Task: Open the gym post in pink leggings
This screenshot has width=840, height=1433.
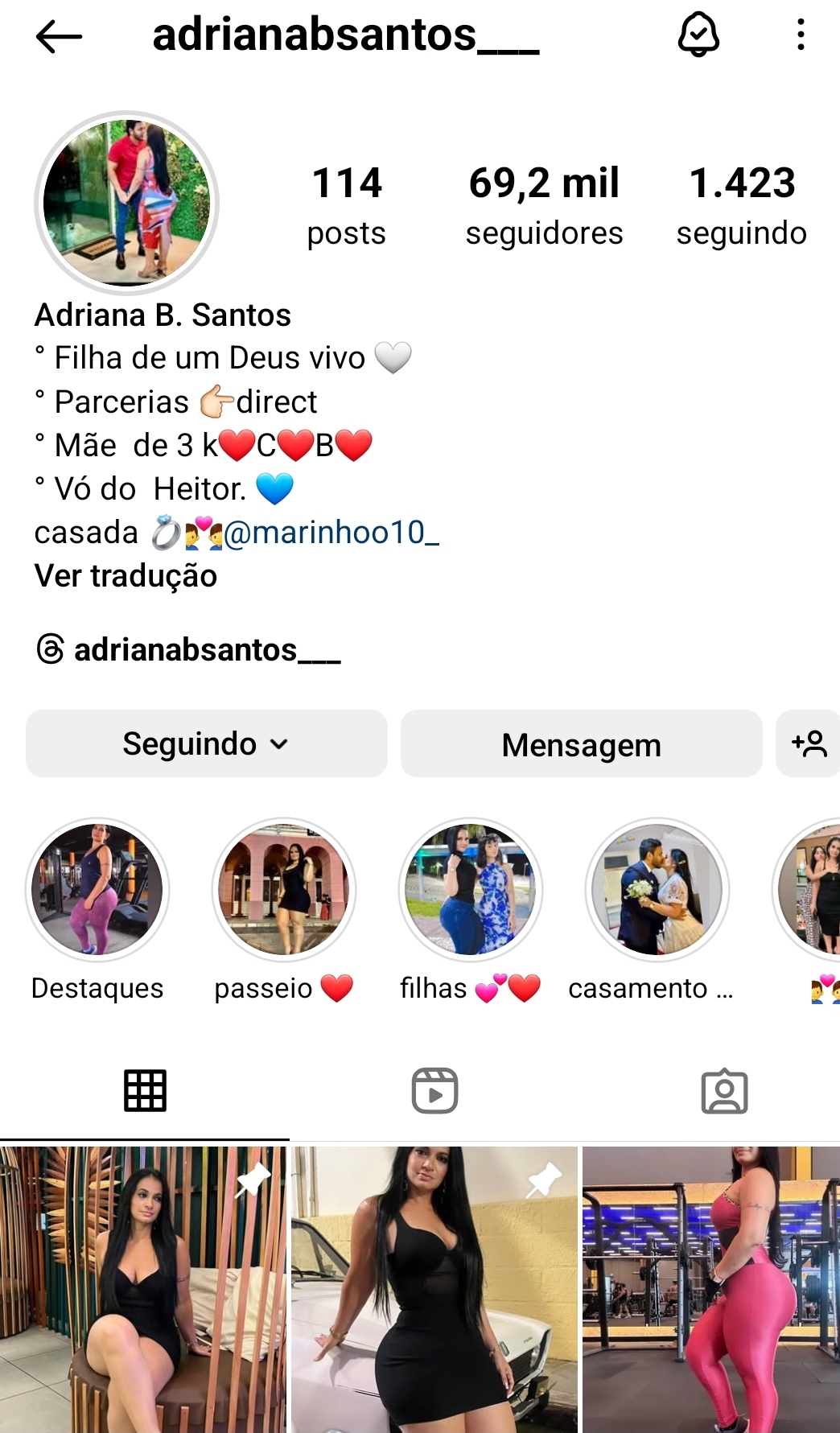Action: click(x=710, y=1289)
